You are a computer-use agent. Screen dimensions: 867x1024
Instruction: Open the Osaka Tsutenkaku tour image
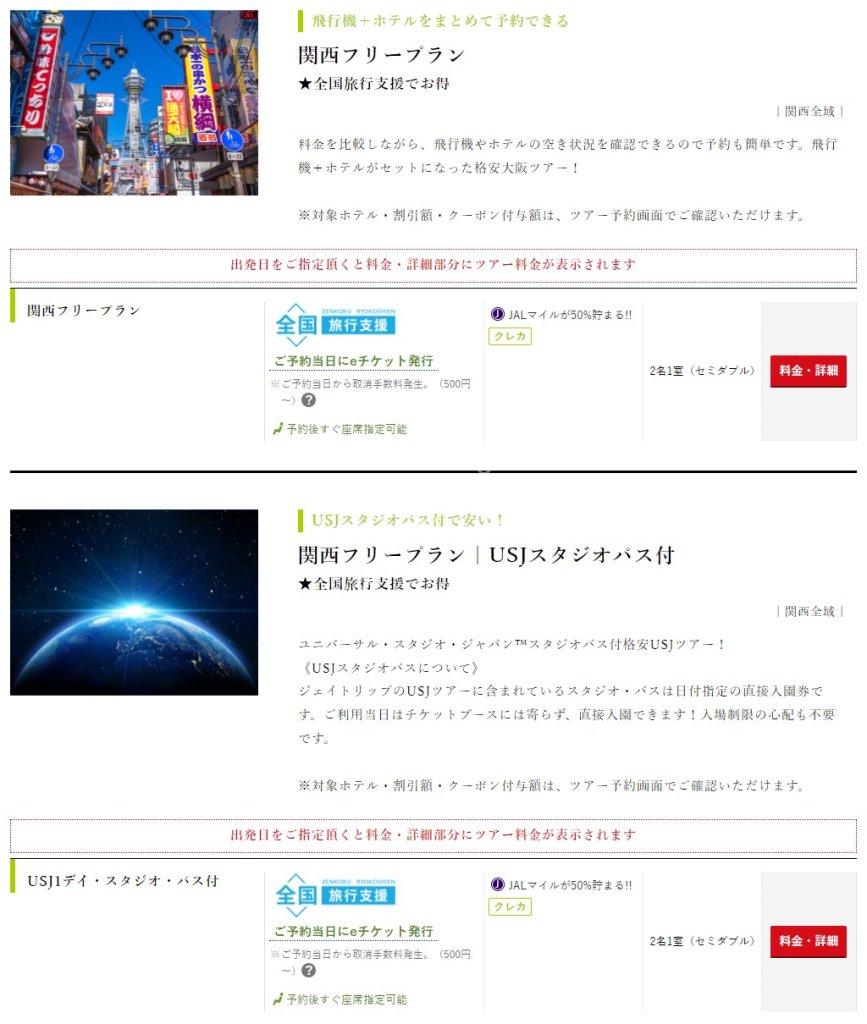(x=134, y=103)
